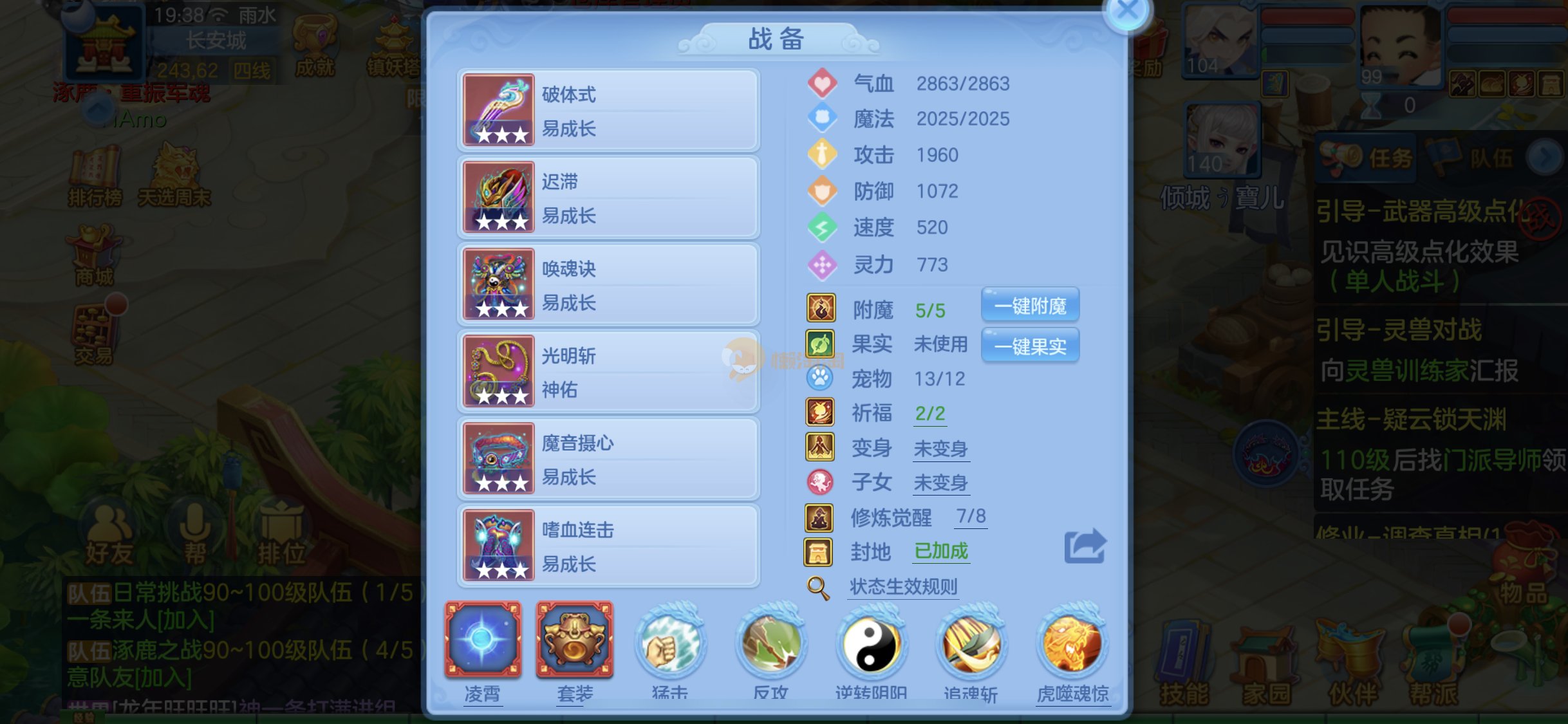This screenshot has width=1568, height=724.
Task: Select the 凌霄 icon
Action: click(483, 640)
